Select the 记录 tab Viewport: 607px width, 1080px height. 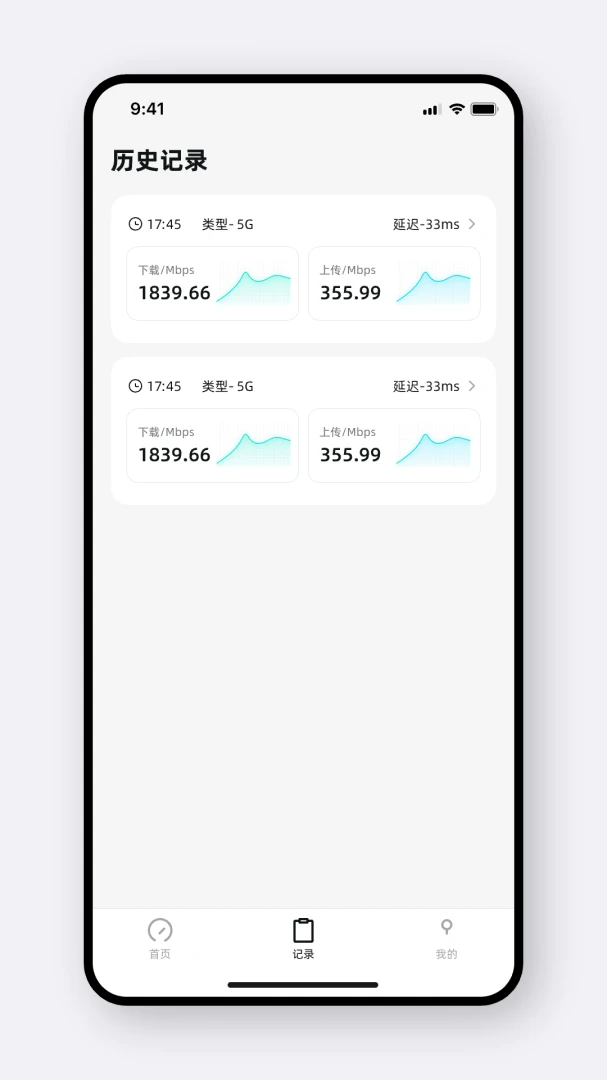tap(303, 938)
